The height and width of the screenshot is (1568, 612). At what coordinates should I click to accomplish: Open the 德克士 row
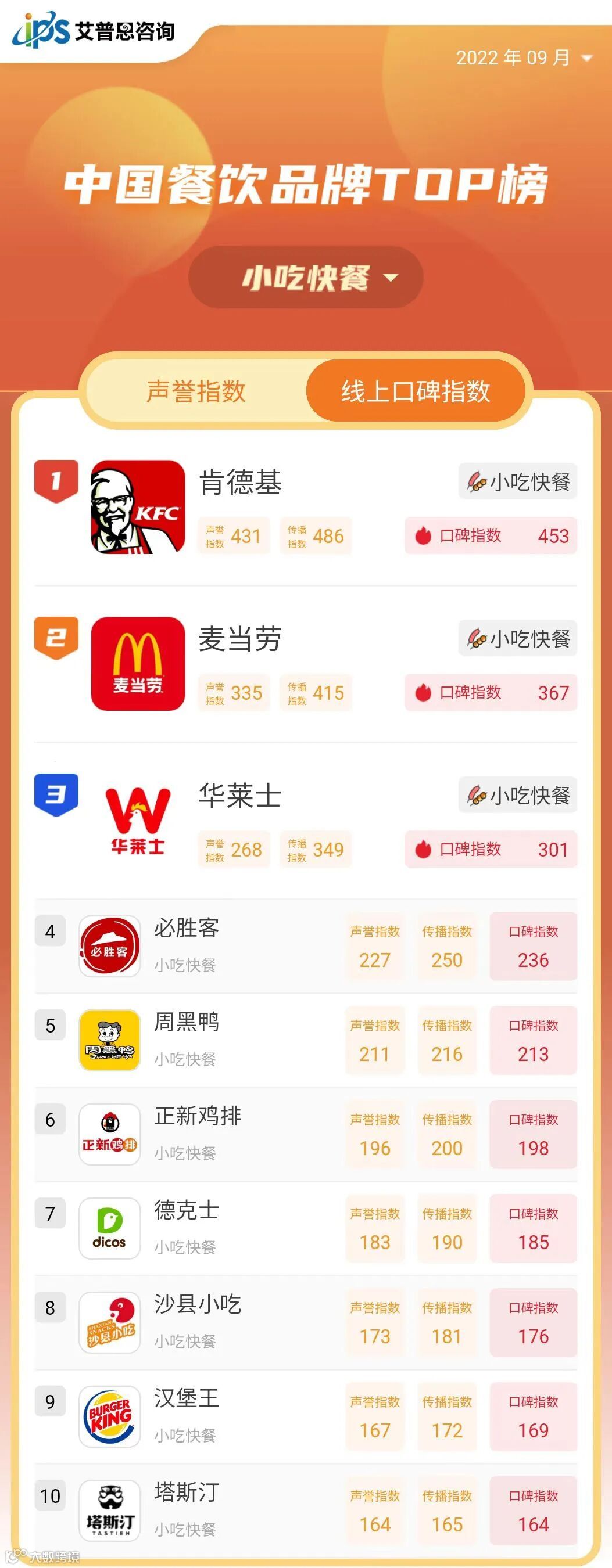[x=306, y=1228]
